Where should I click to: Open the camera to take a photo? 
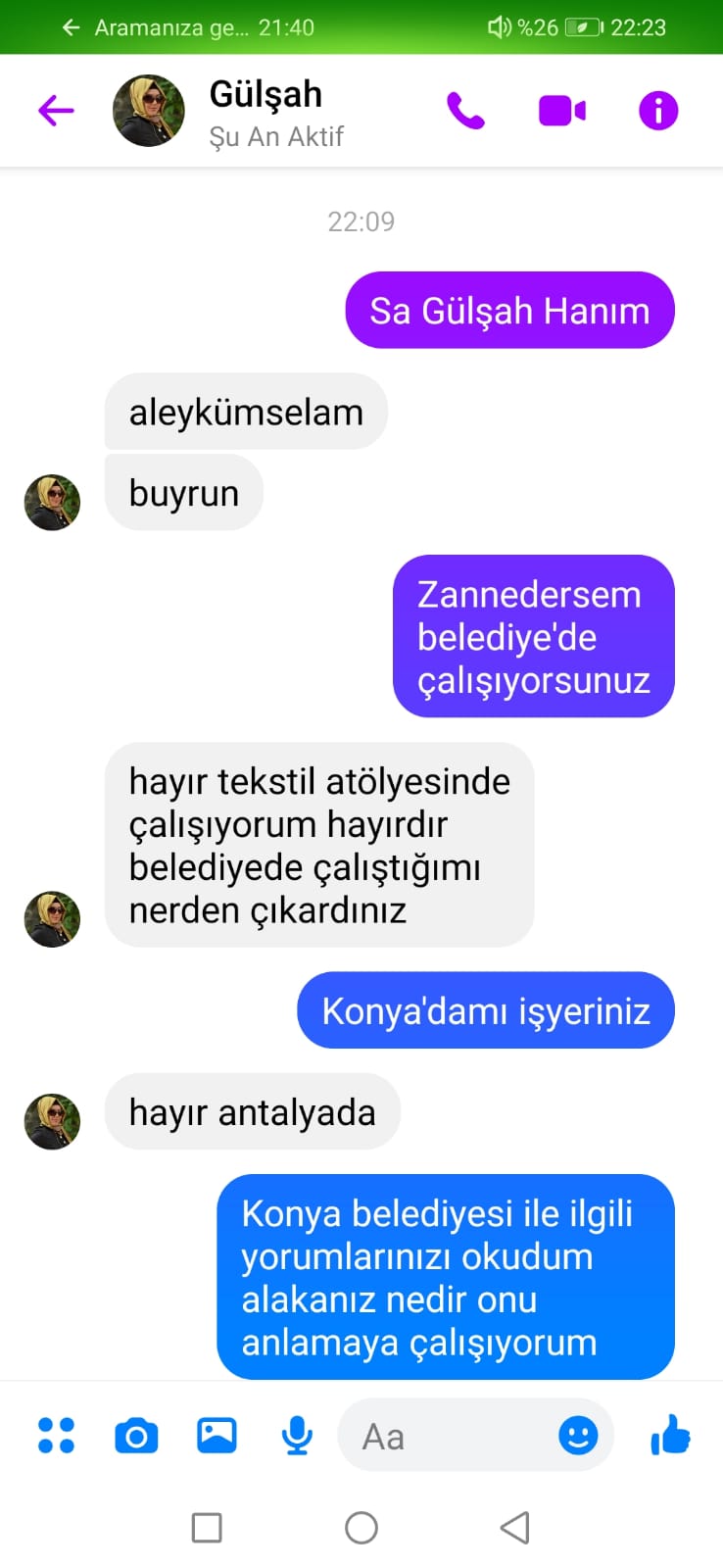[136, 1436]
